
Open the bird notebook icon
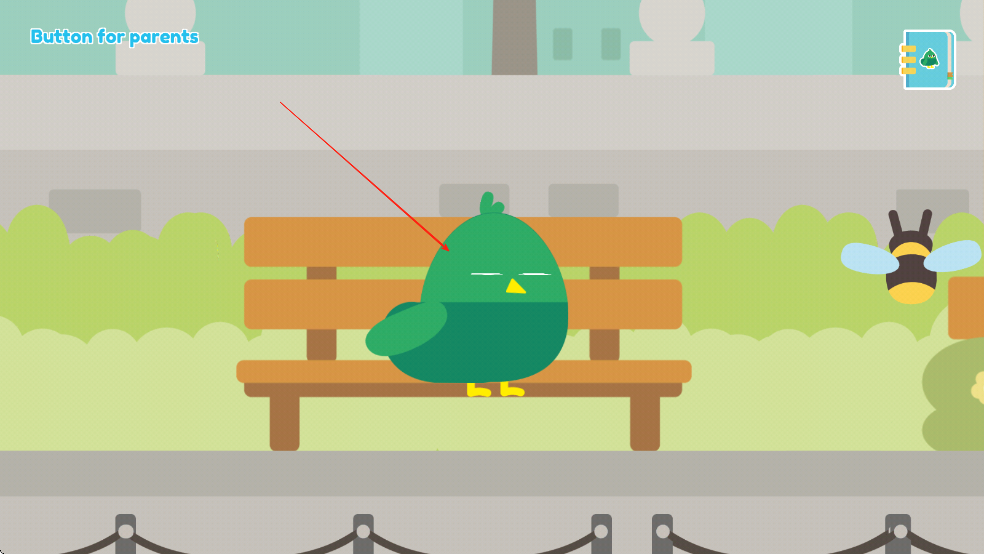pos(929,60)
